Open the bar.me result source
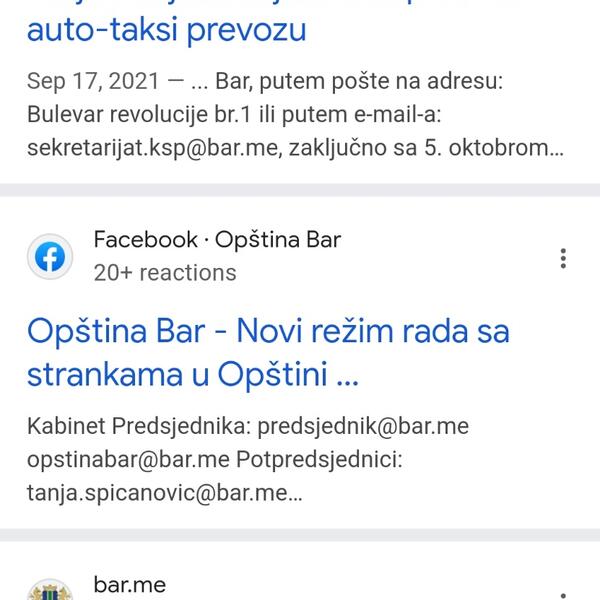This screenshot has width=600, height=600. pyautogui.click(x=129, y=584)
